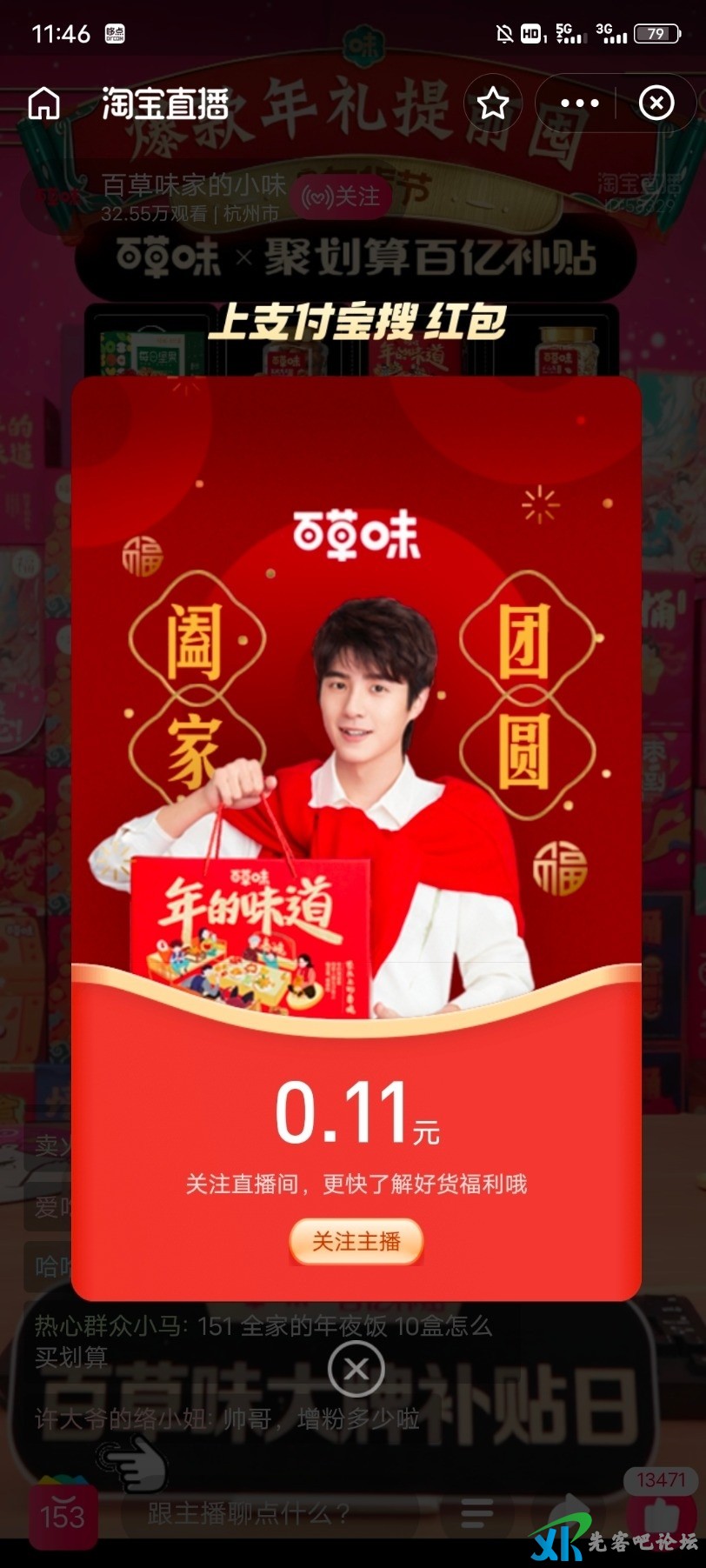Open the three-dot more menu
The width and height of the screenshot is (706, 1568).
click(579, 103)
